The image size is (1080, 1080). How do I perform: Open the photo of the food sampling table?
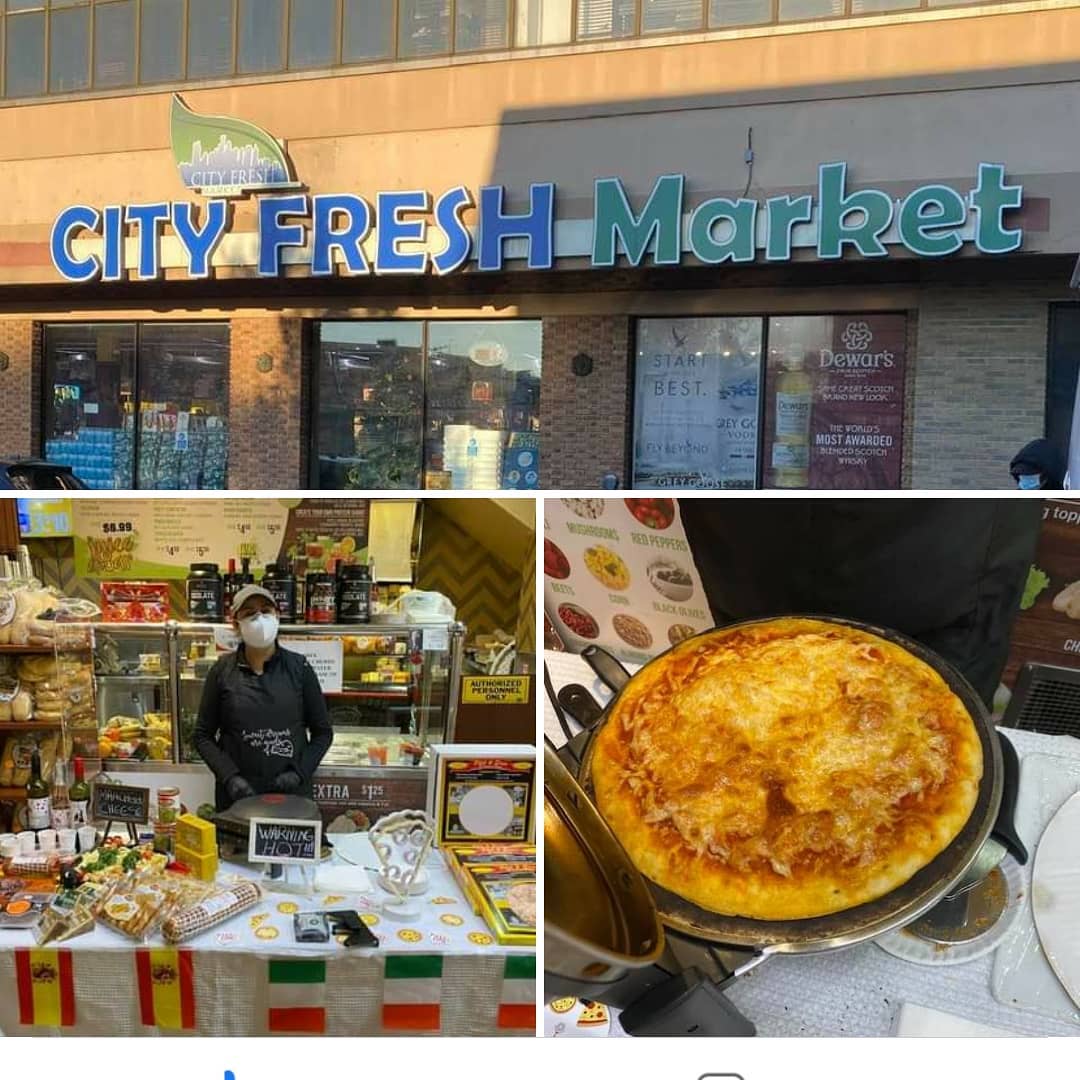pos(267,767)
